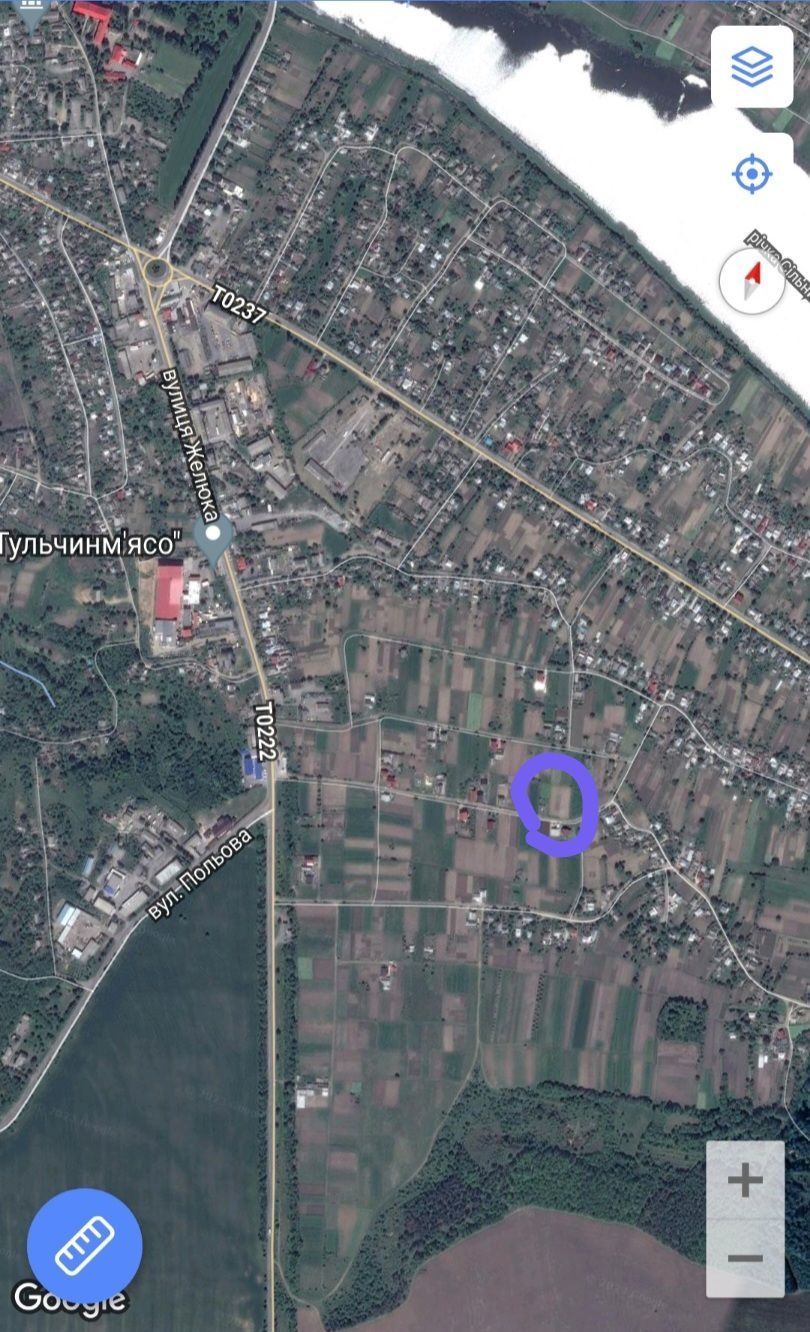Open the Тульчинм'ясо place marker
810x1332 pixels.
coord(213,539)
